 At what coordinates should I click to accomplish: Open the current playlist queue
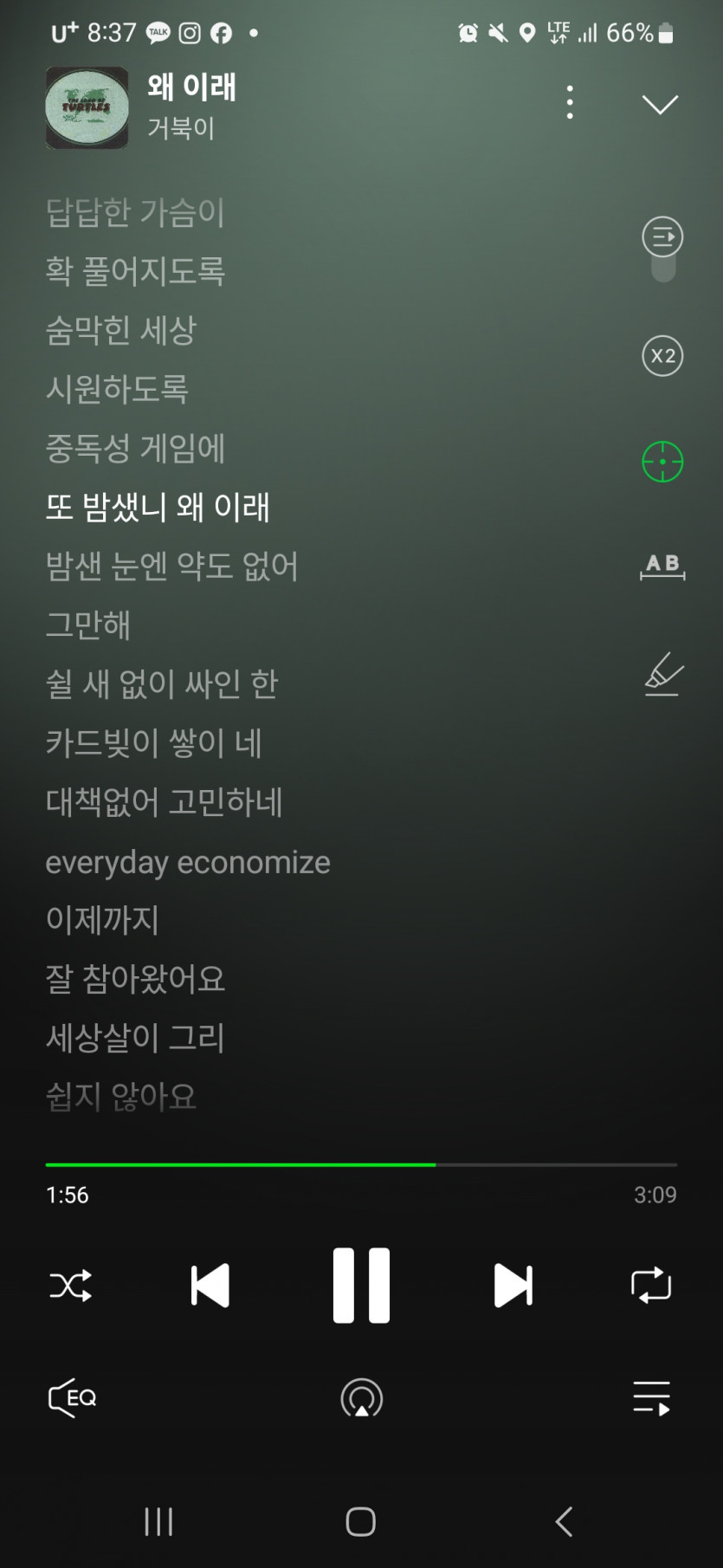coord(651,1398)
